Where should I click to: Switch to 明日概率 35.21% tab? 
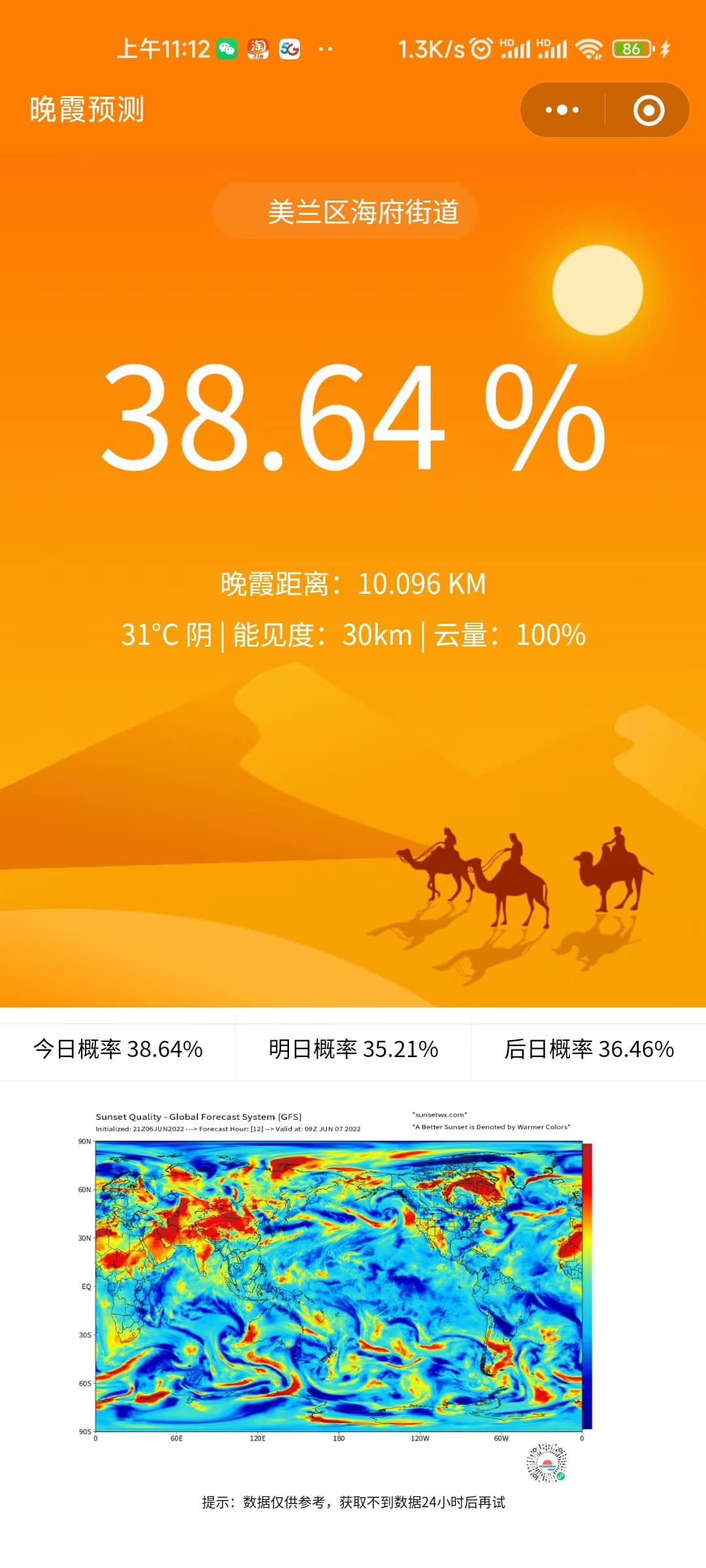point(353,1049)
